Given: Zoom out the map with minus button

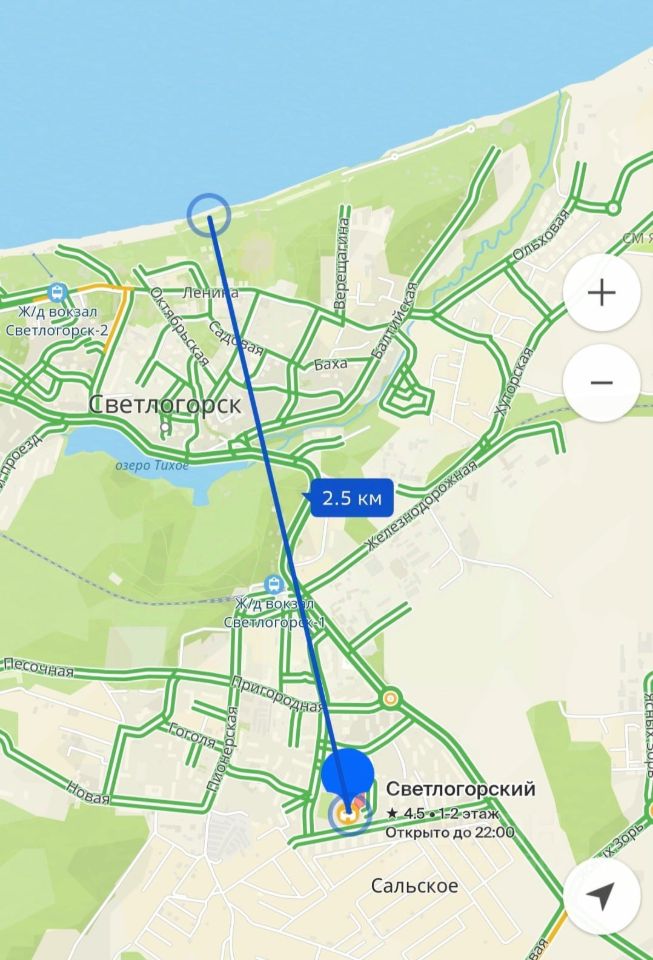Looking at the screenshot, I should click(x=601, y=383).
